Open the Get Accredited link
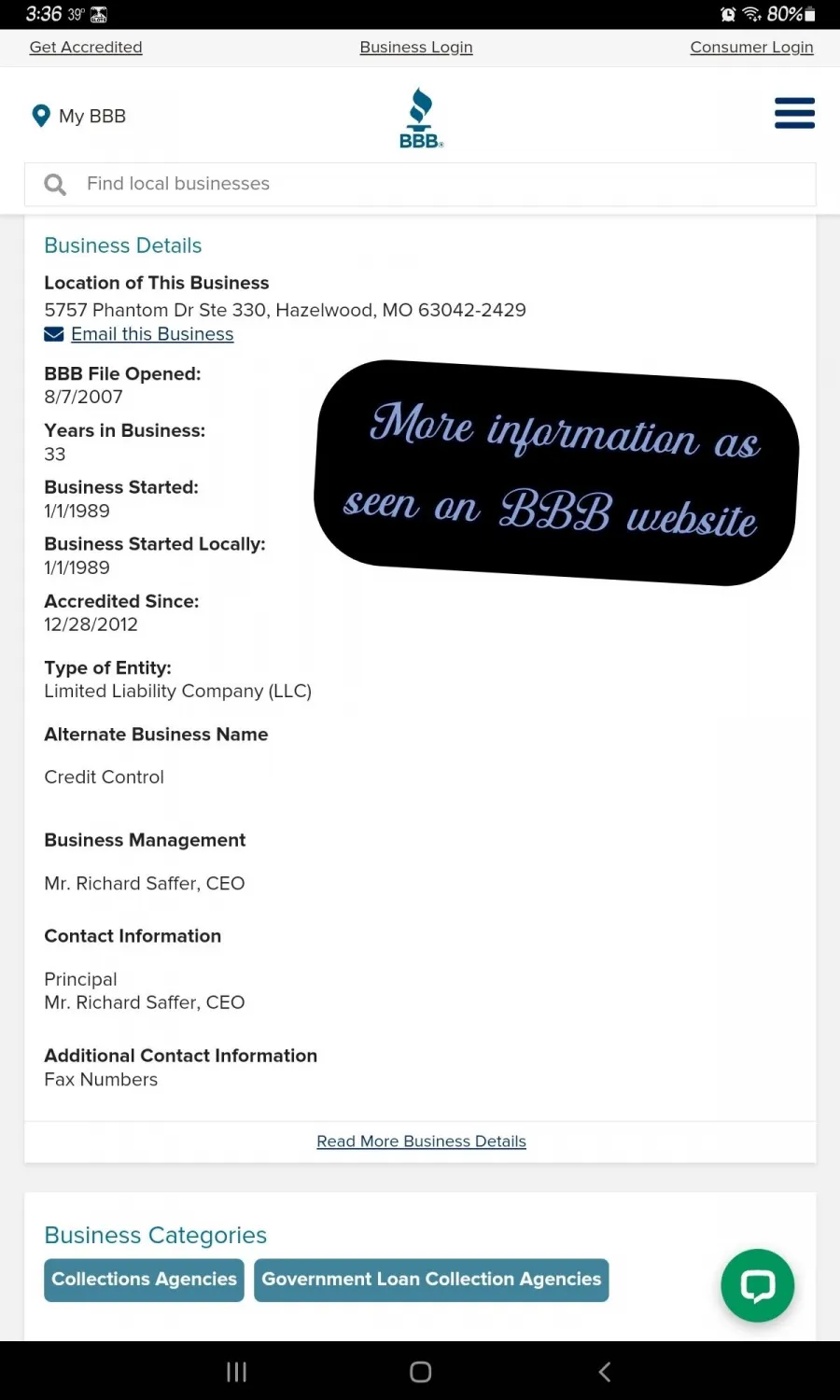This screenshot has width=840, height=1400. pyautogui.click(x=86, y=47)
